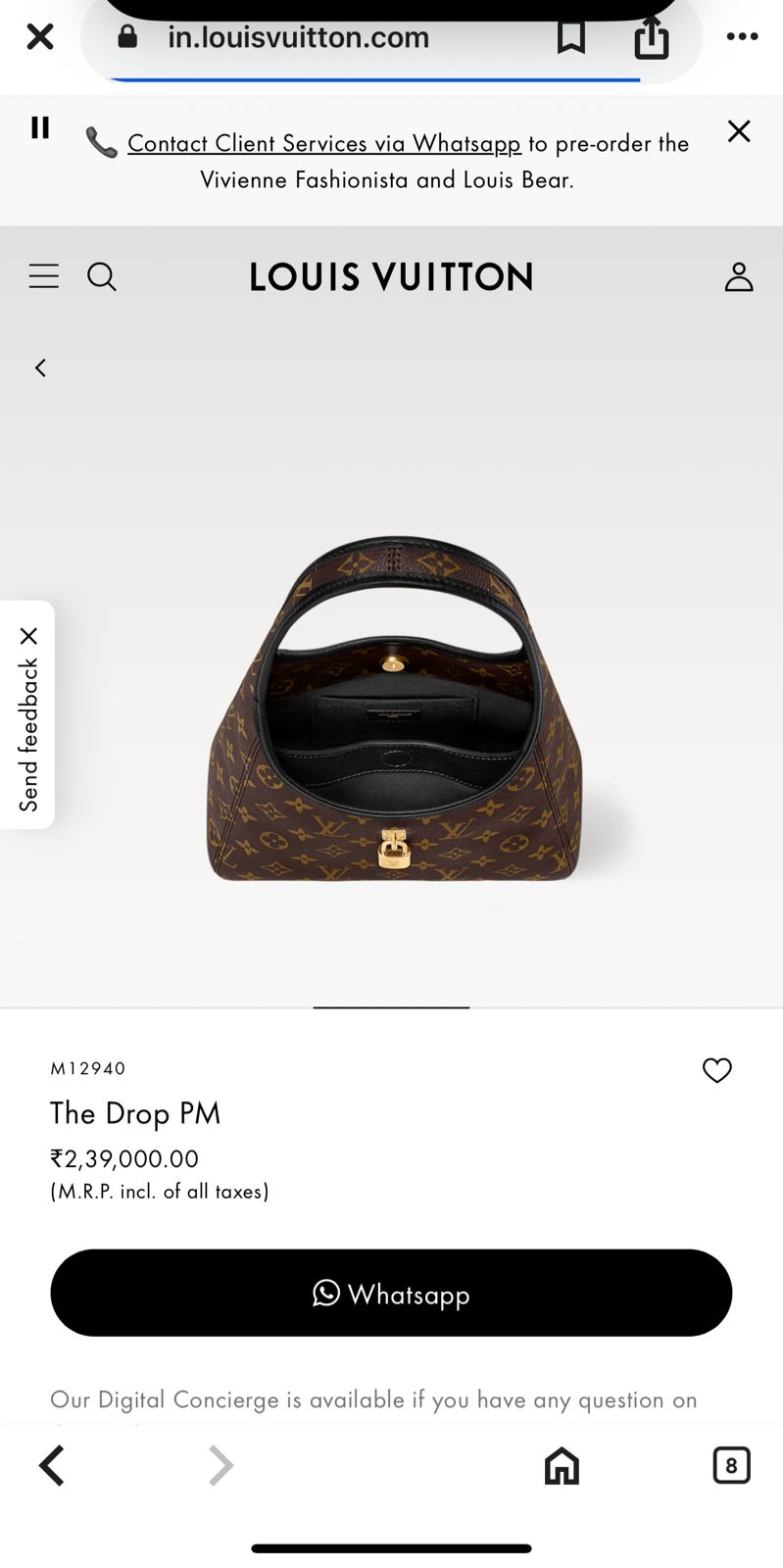
Task: Go back using the product page chevron
Action: click(40, 367)
